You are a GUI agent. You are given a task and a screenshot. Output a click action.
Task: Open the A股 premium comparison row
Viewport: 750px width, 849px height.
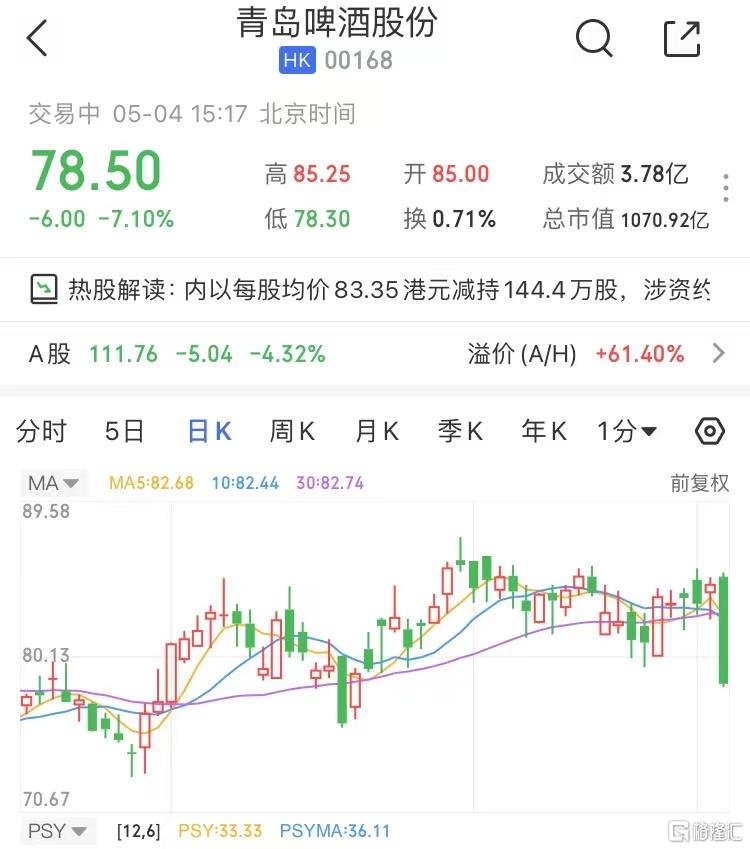point(375,353)
